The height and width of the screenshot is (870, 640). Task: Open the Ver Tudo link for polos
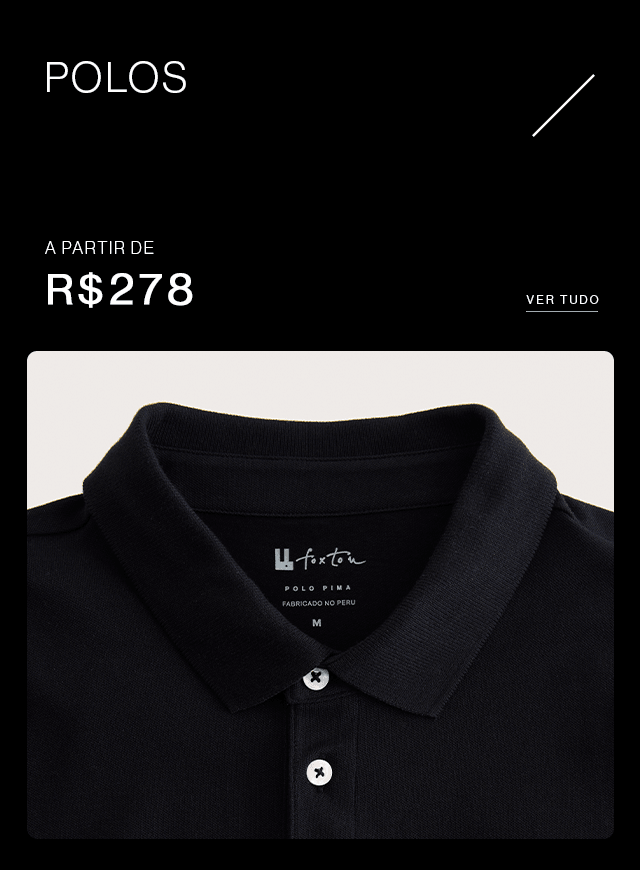point(562,300)
